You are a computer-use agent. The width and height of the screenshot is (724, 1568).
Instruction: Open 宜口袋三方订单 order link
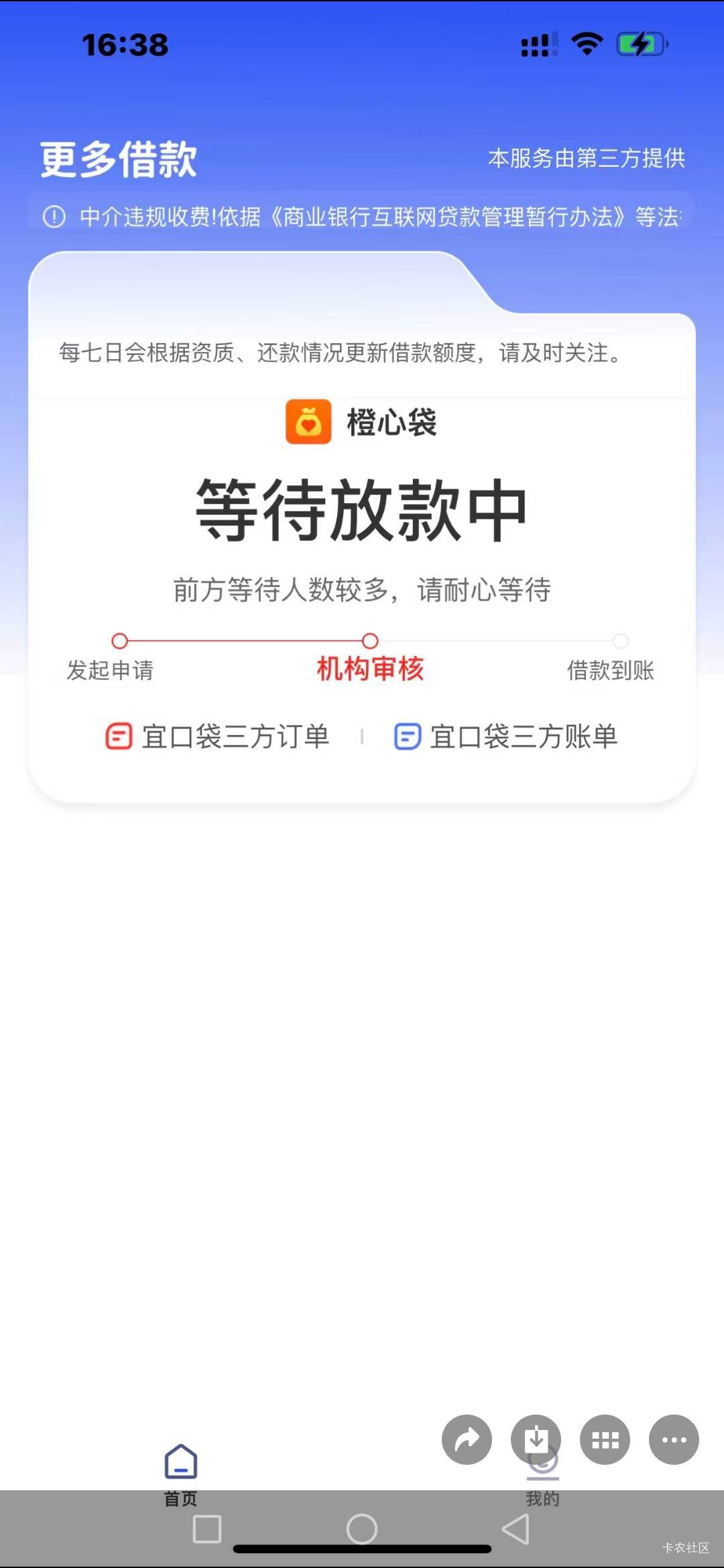pos(217,736)
